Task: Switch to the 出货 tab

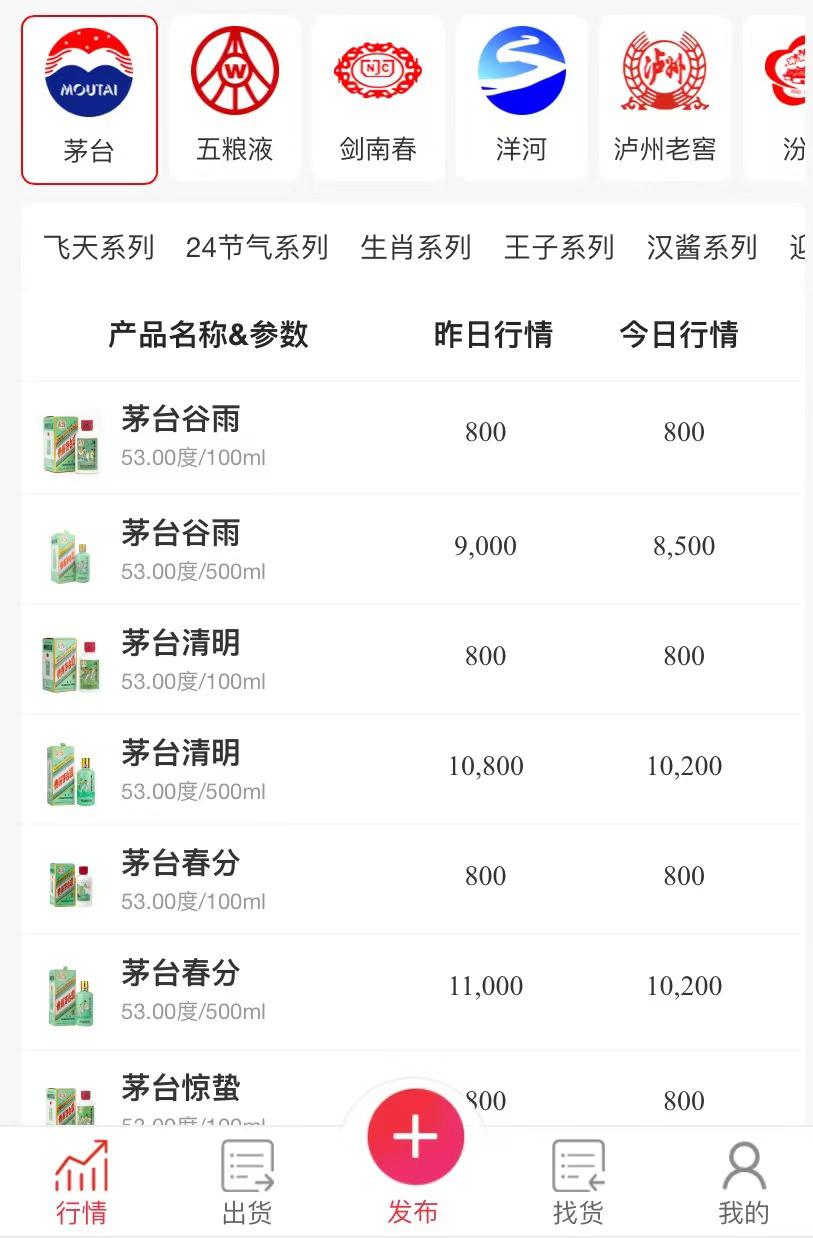Action: (247, 1182)
